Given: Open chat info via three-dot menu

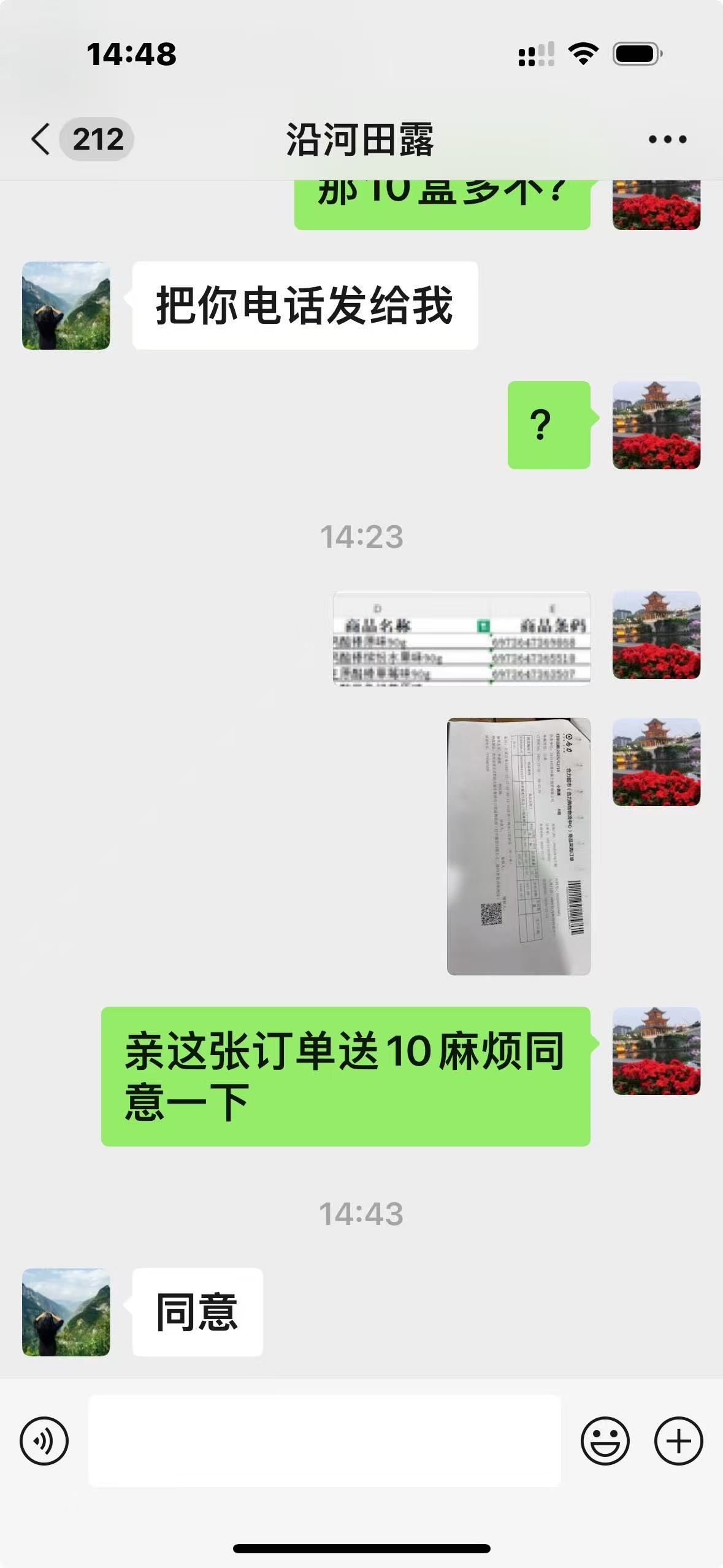Looking at the screenshot, I should [x=667, y=140].
